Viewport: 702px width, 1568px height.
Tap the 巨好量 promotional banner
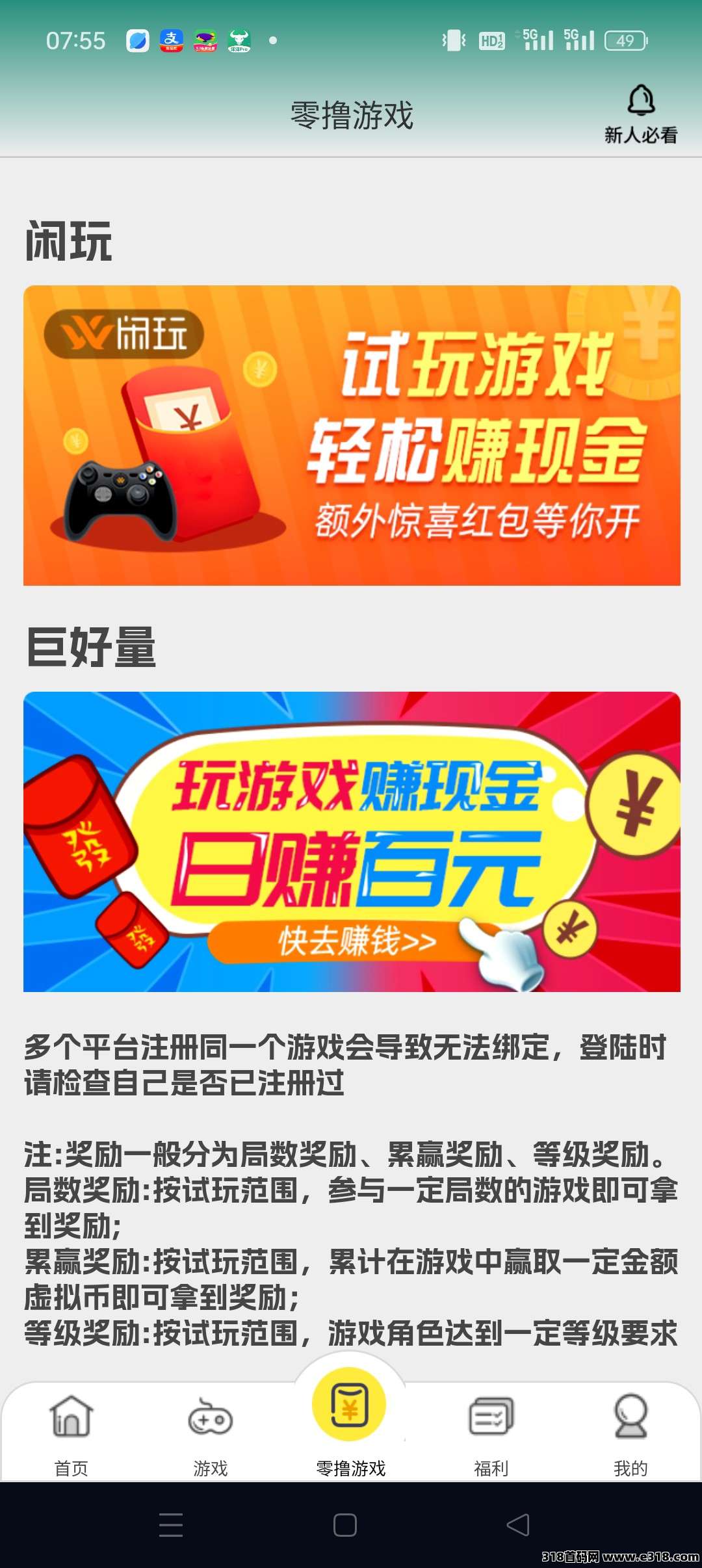[351, 845]
